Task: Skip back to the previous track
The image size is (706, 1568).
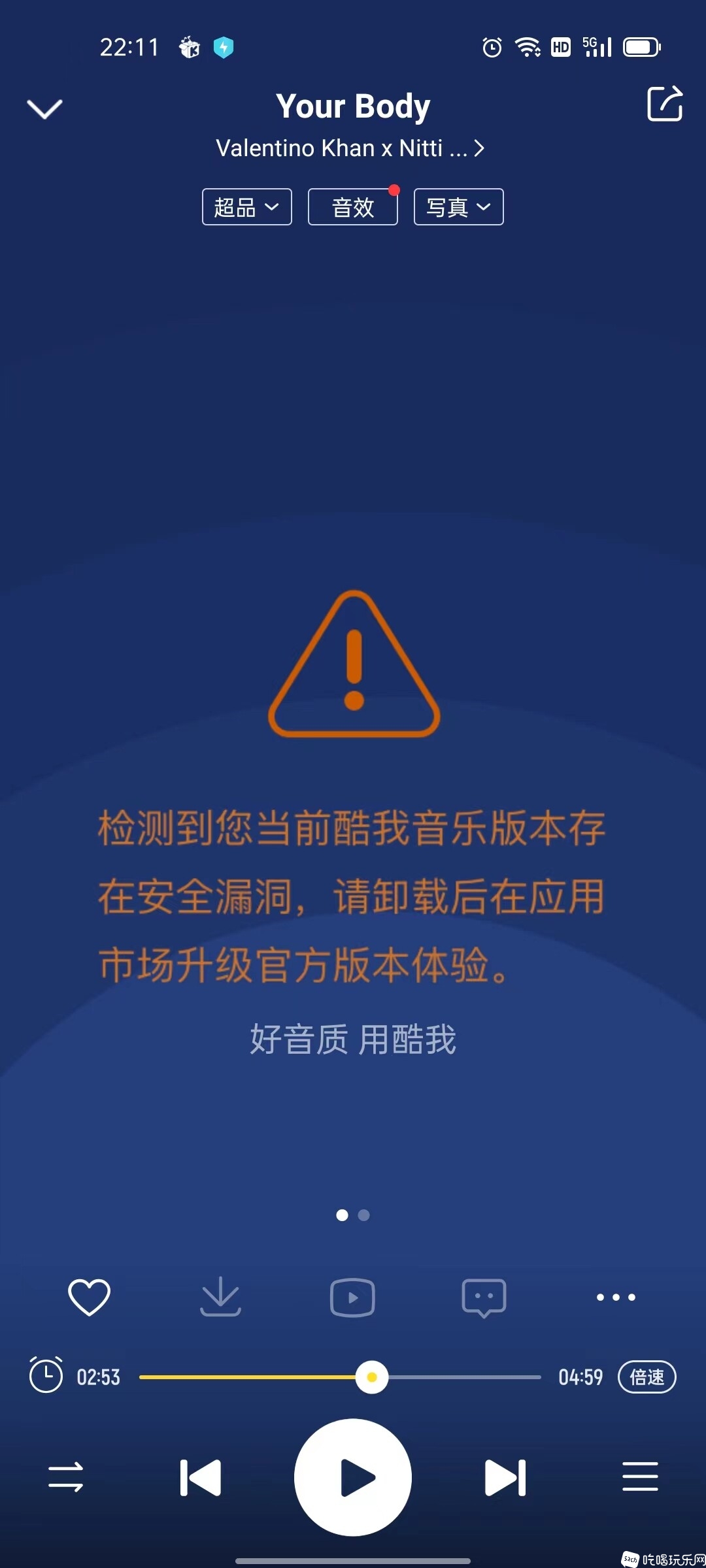Action: [x=201, y=1477]
